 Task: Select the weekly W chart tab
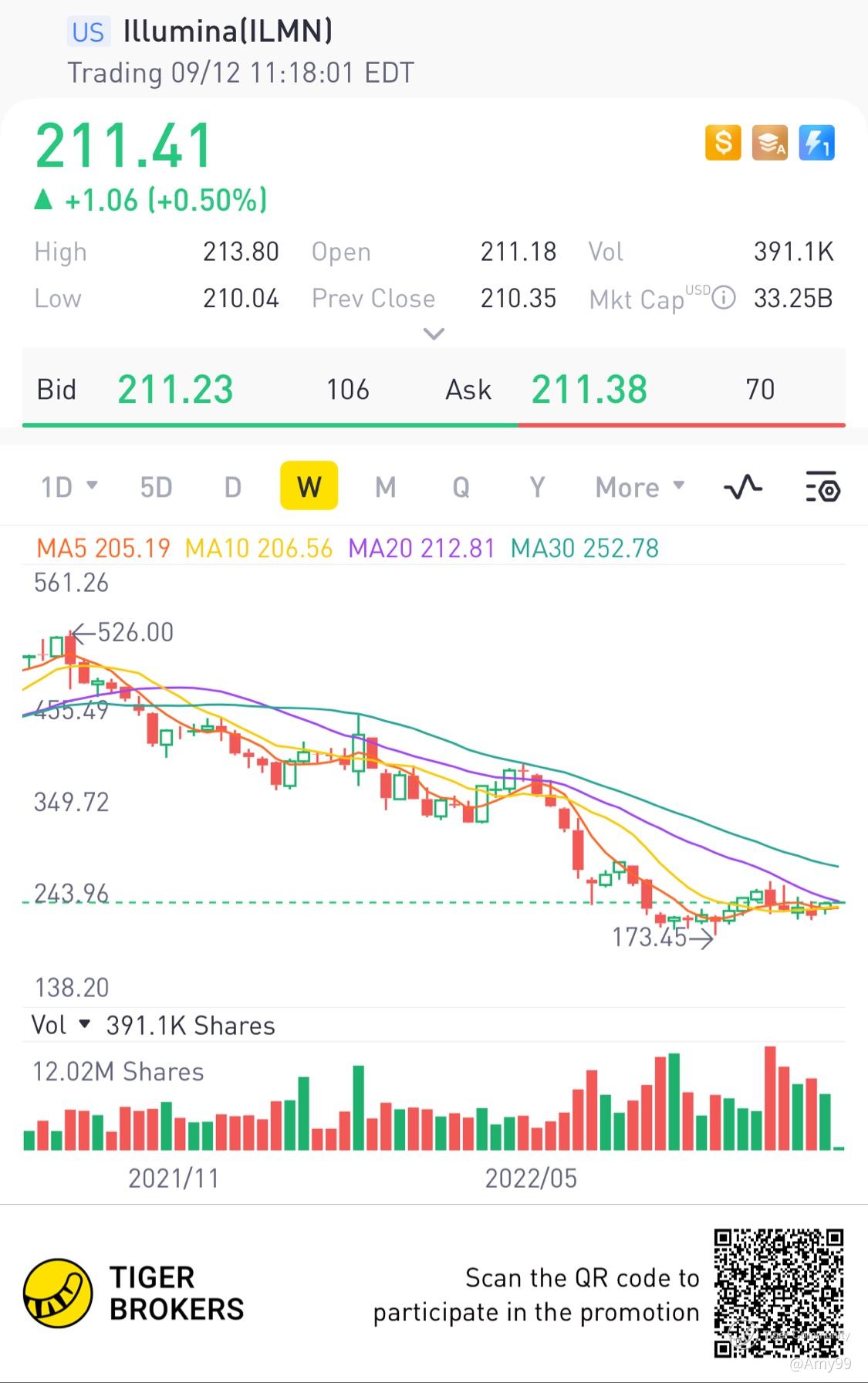(x=309, y=486)
